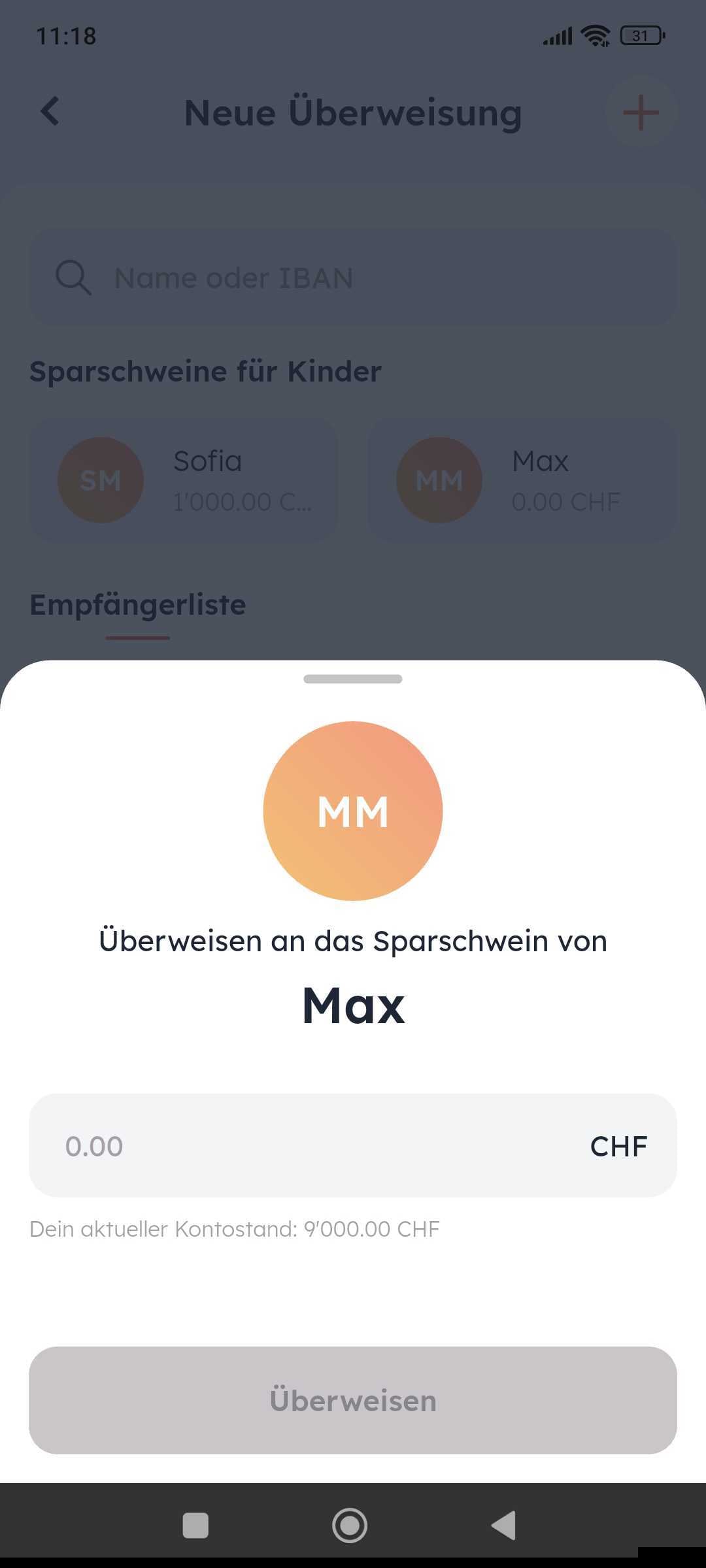Open the recent apps overview

pyautogui.click(x=195, y=1526)
